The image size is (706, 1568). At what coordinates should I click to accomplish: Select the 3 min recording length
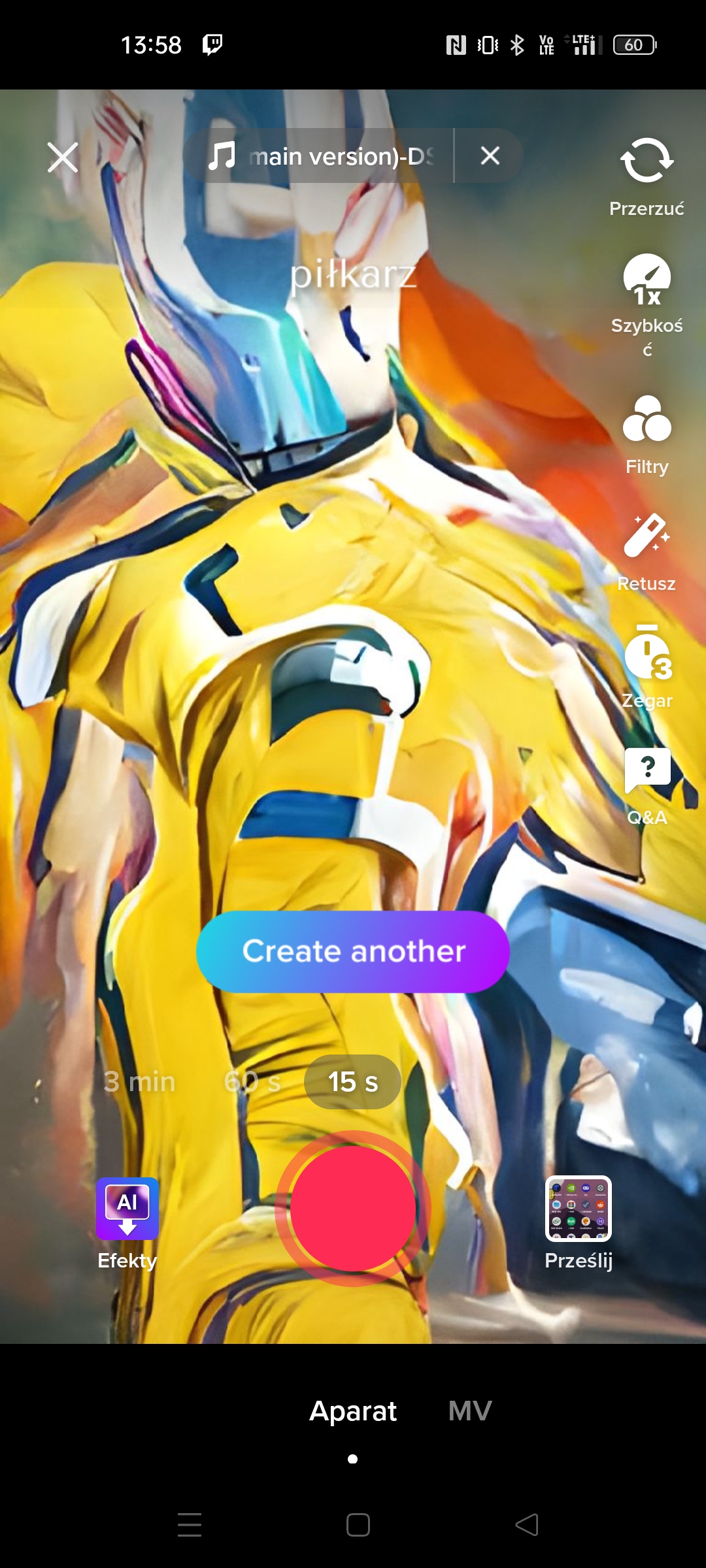139,1082
